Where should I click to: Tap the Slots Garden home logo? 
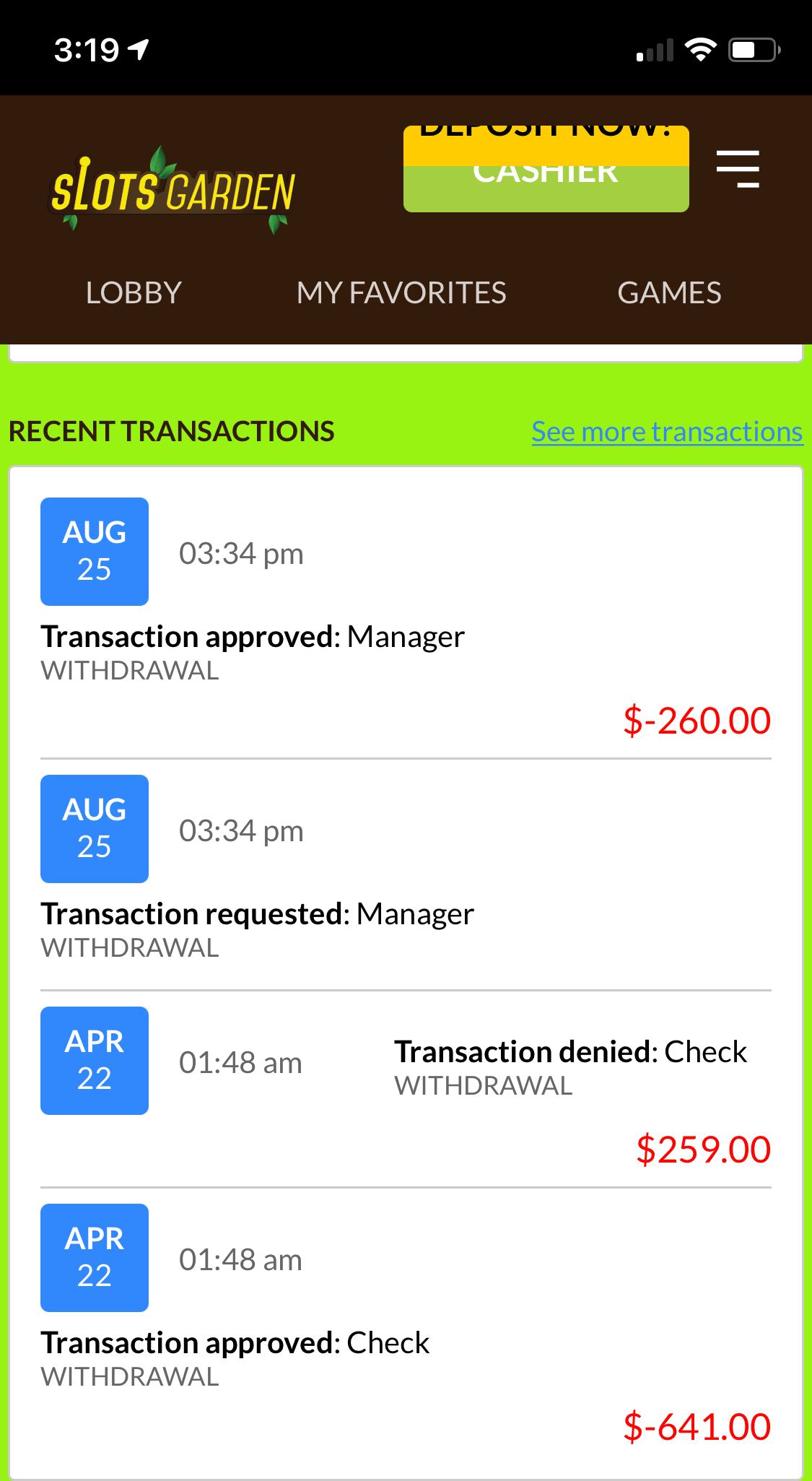tap(173, 191)
